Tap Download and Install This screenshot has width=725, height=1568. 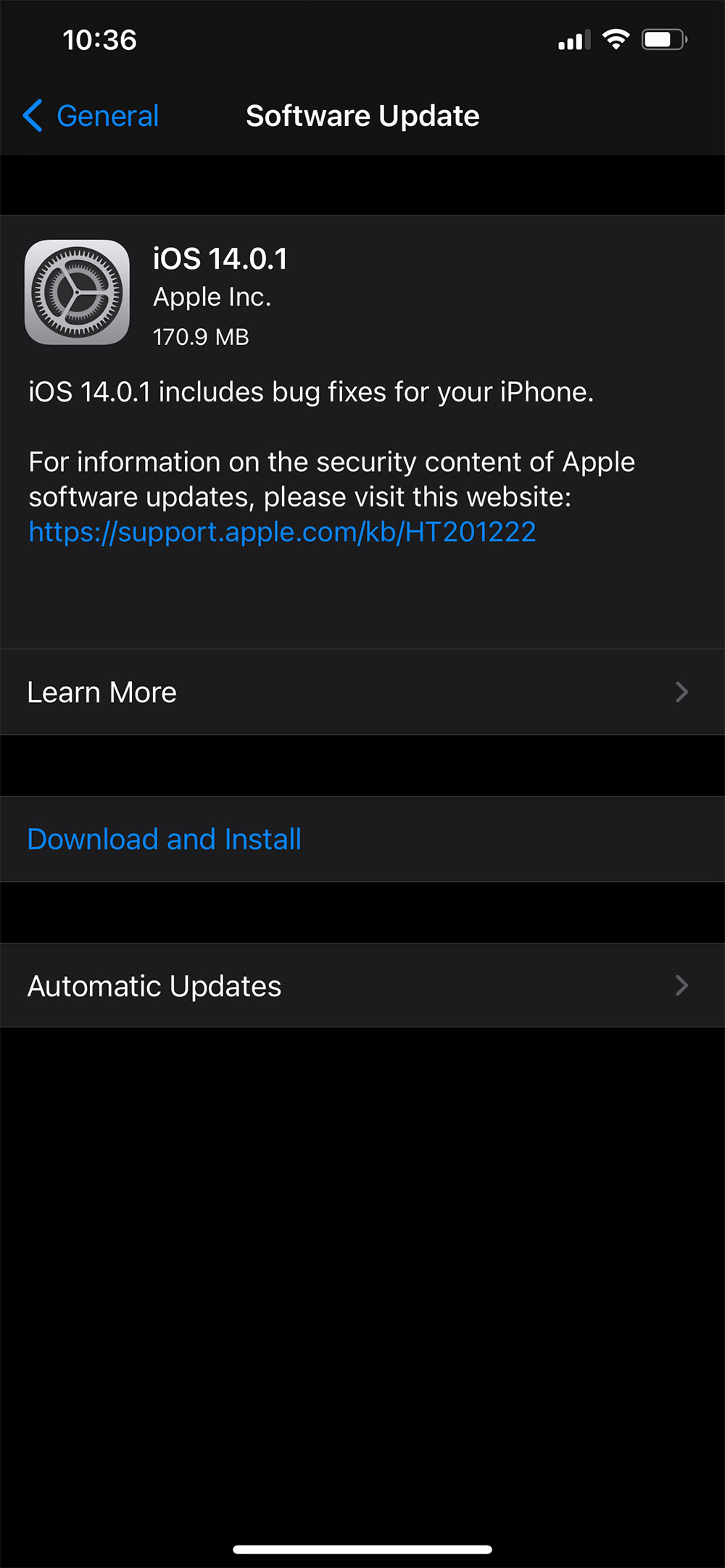165,840
